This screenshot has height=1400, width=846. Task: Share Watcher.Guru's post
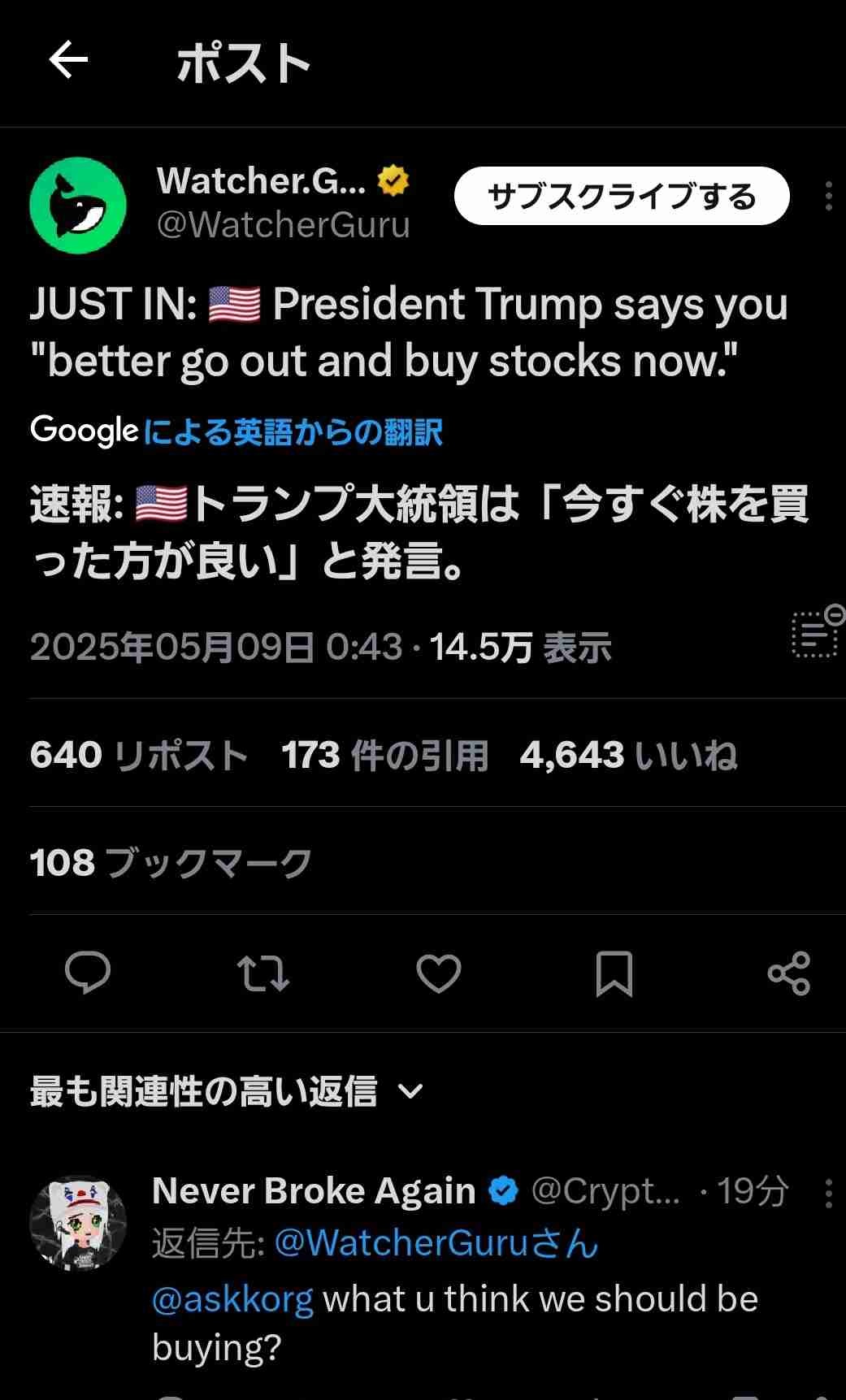[789, 973]
